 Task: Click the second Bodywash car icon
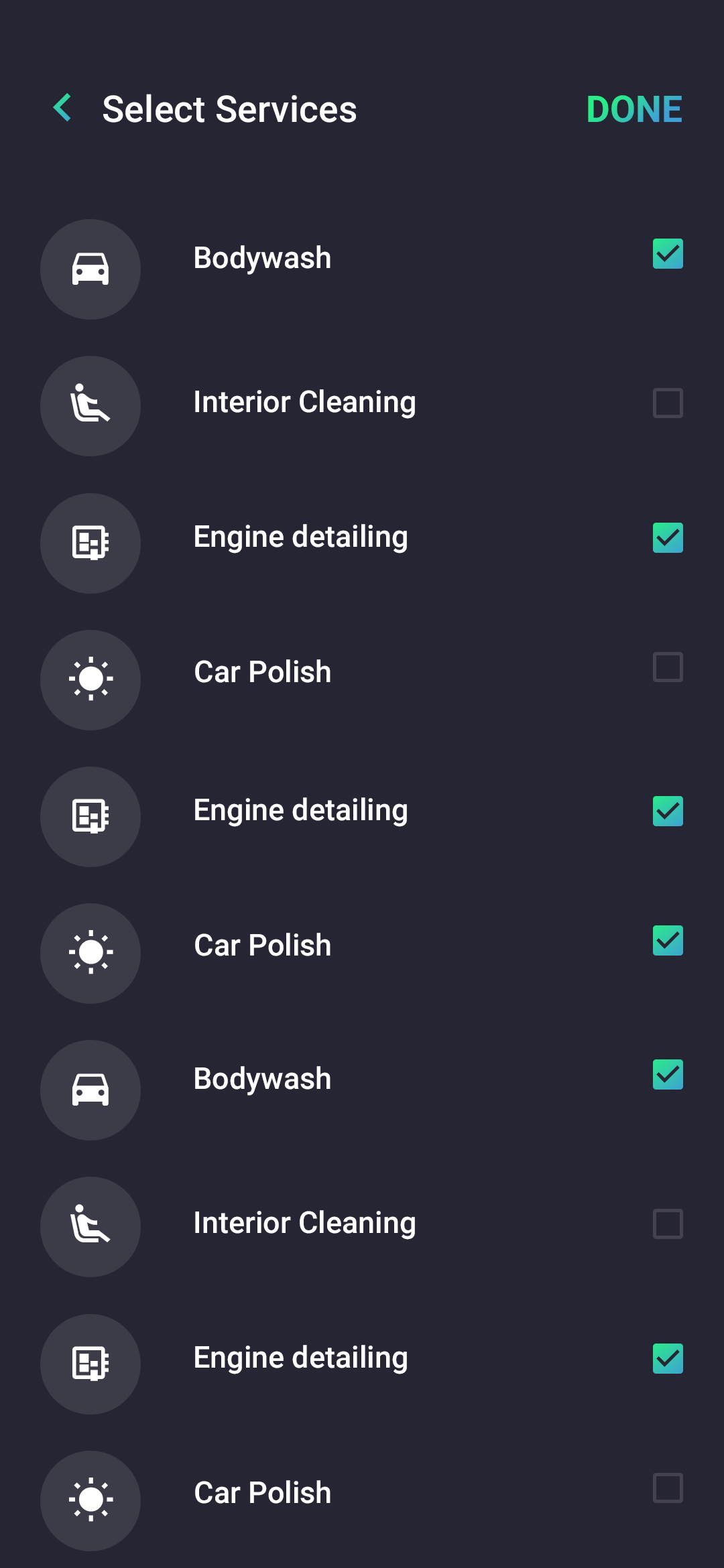point(90,1091)
